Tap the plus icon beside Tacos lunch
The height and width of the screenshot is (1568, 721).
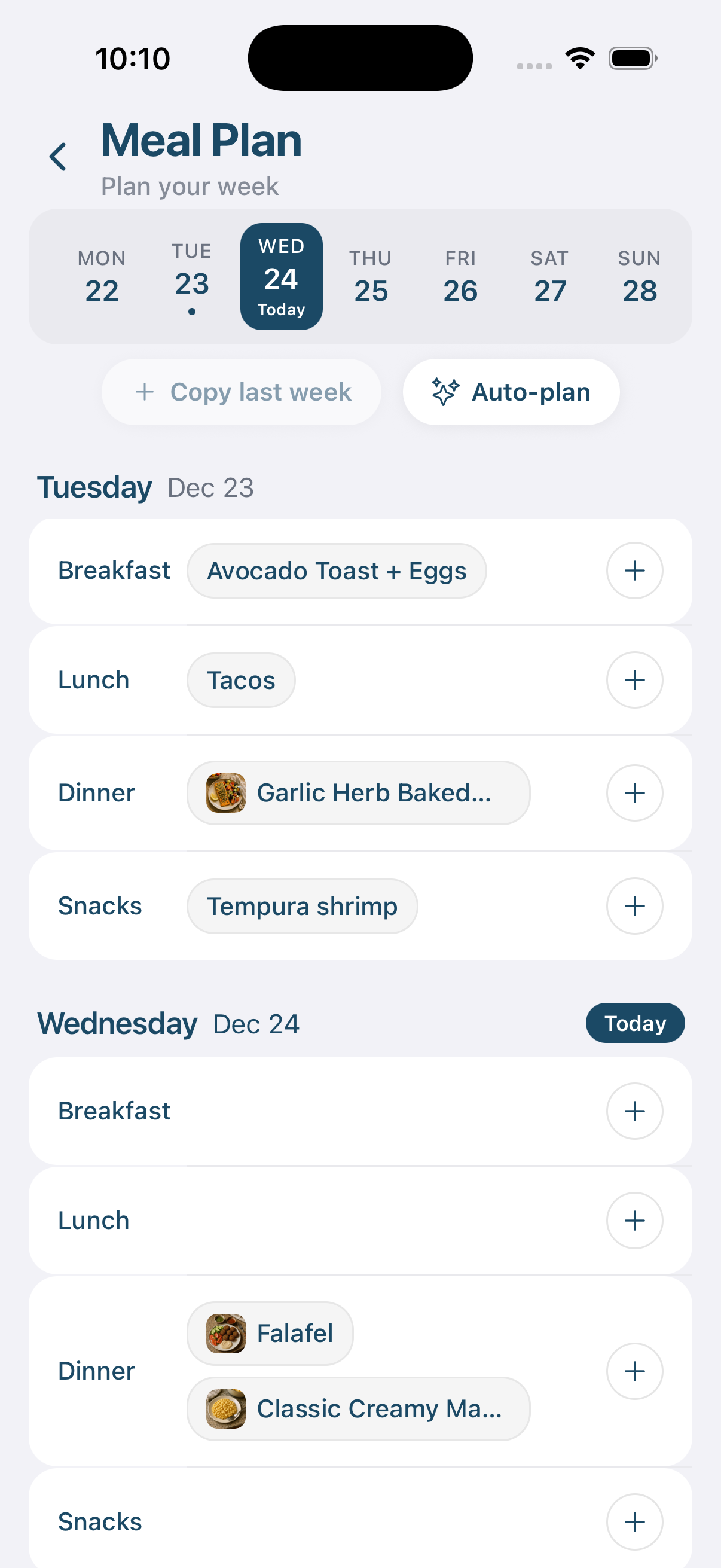[x=634, y=680]
